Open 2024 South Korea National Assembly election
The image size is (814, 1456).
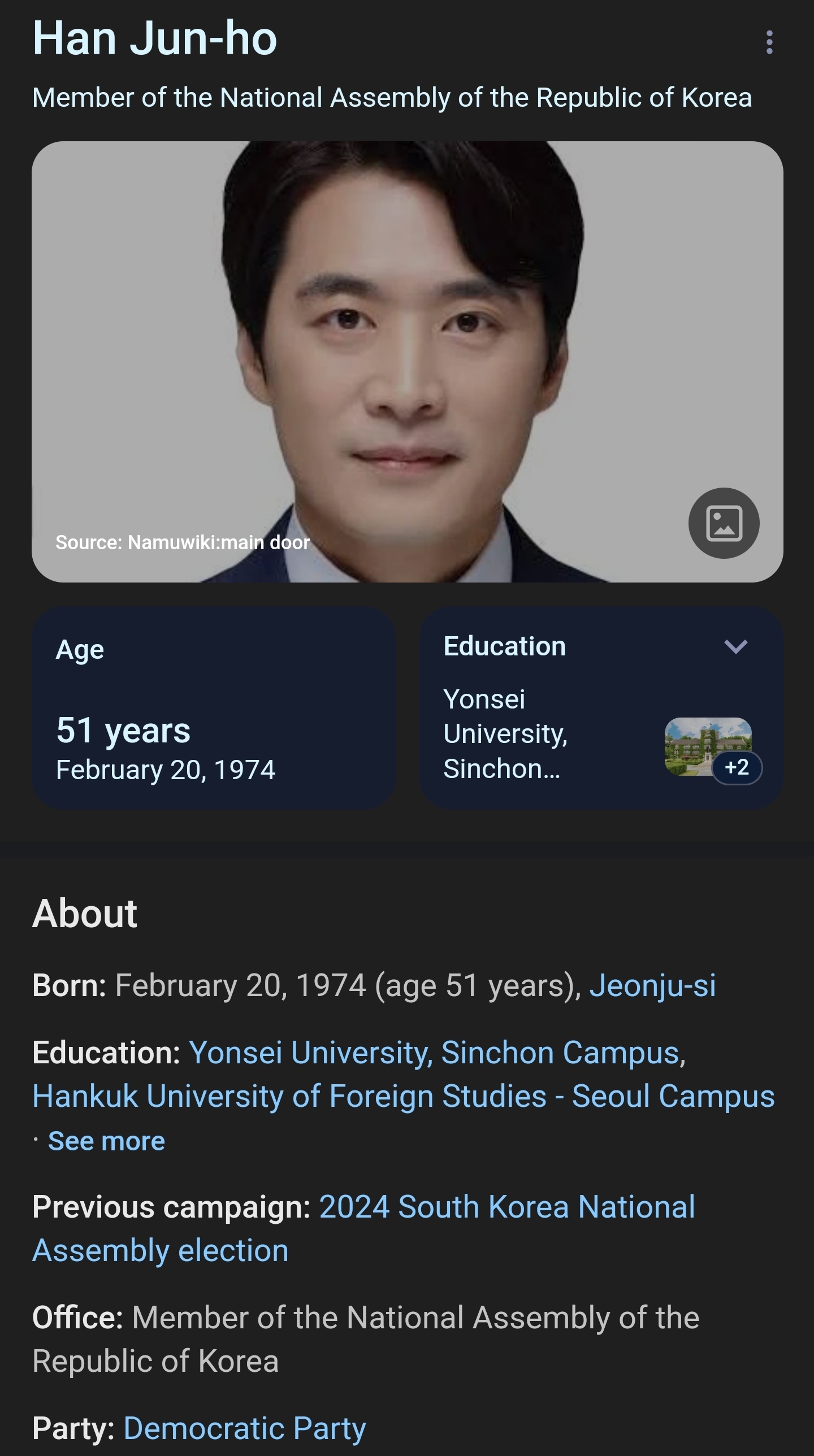tap(363, 1228)
